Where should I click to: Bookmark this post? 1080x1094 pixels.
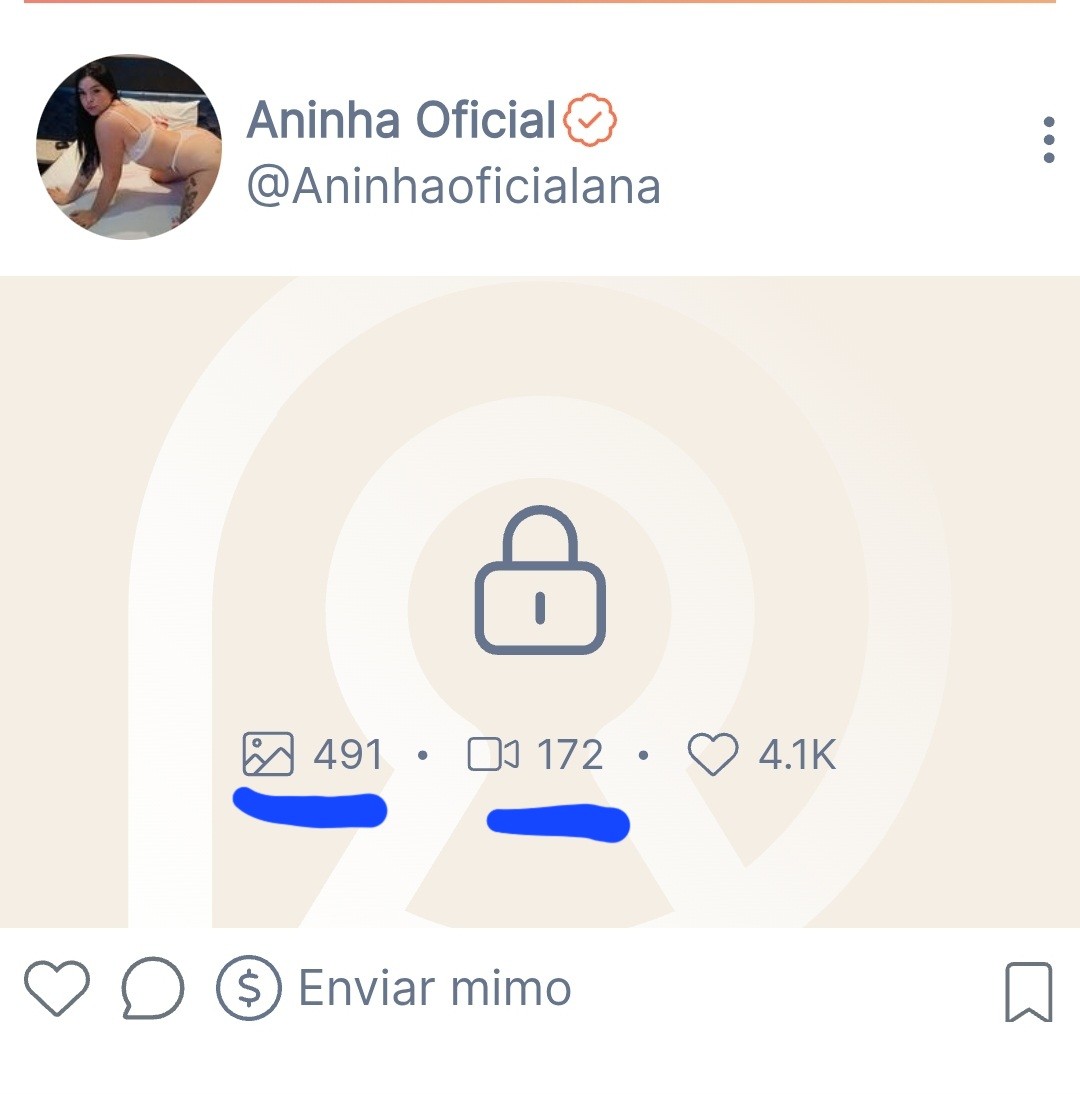coord(1028,992)
